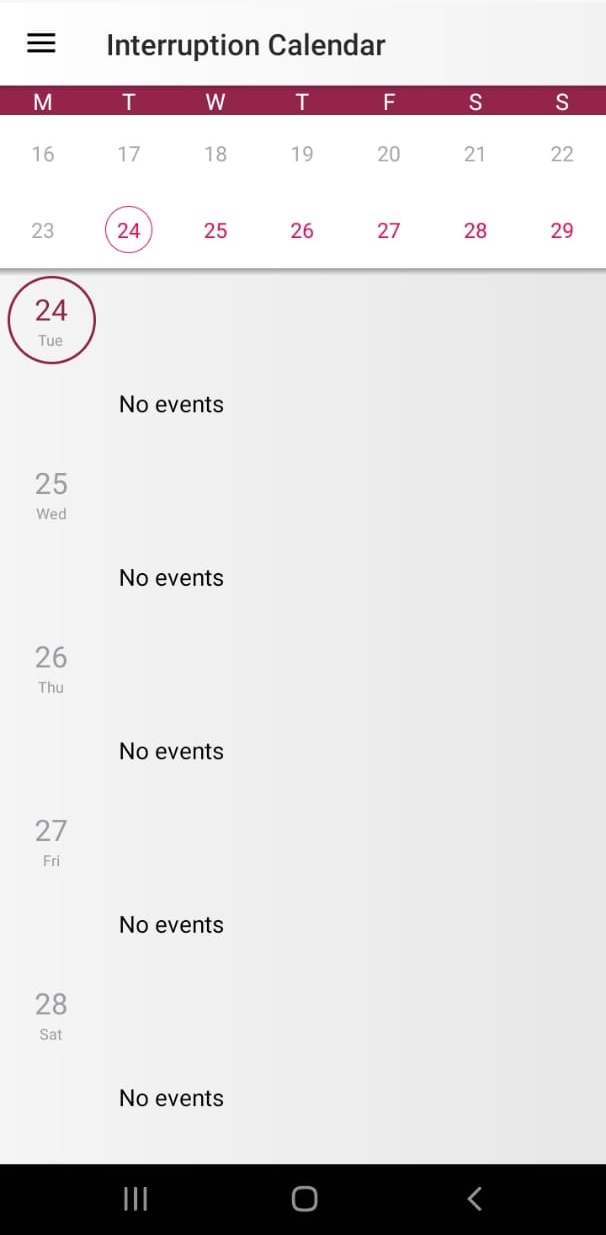Choose date 18 in the calendar strip
Image resolution: width=606 pixels, height=1235 pixels.
(215, 154)
